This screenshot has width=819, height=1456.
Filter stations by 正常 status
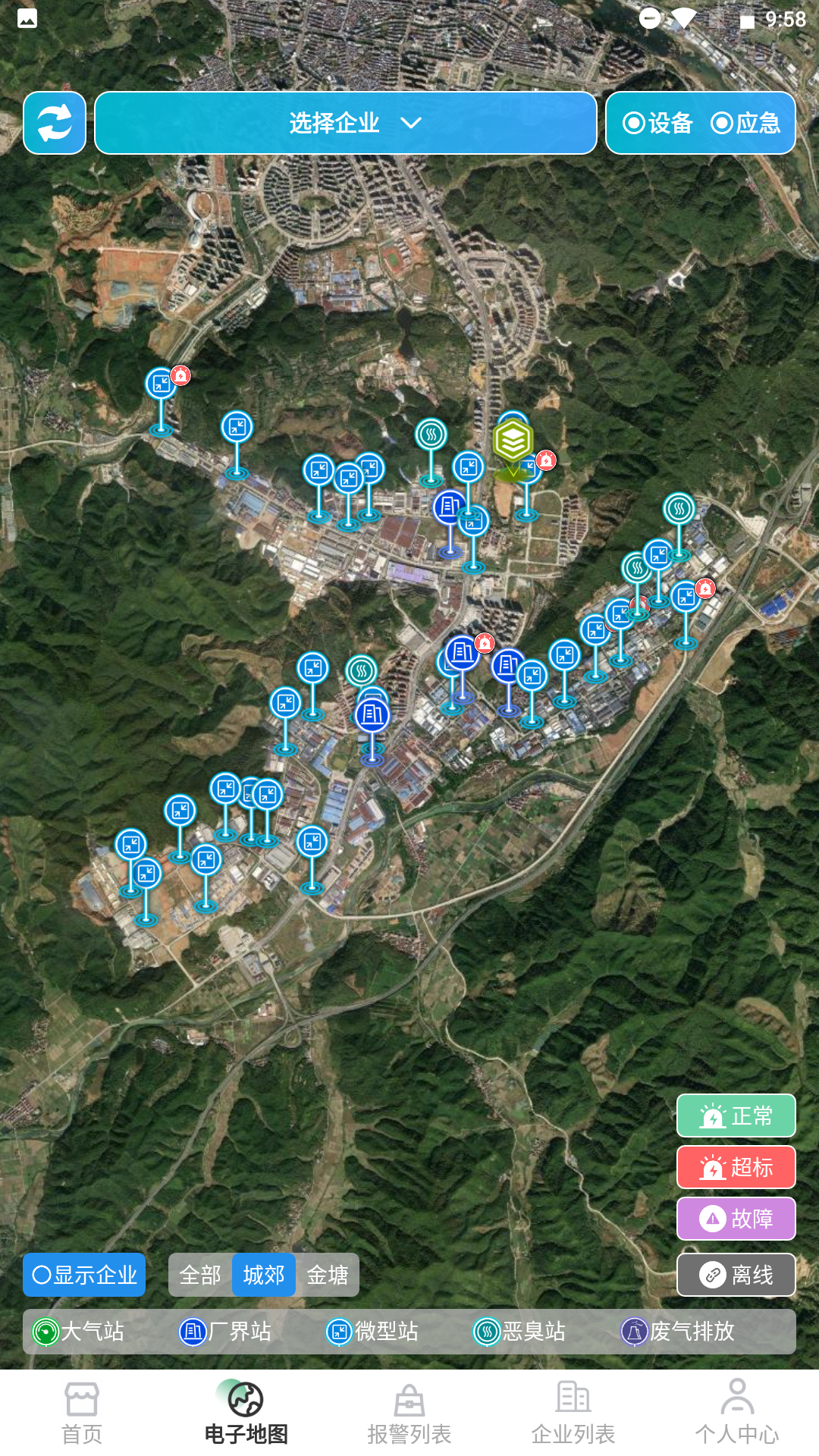coord(736,1116)
